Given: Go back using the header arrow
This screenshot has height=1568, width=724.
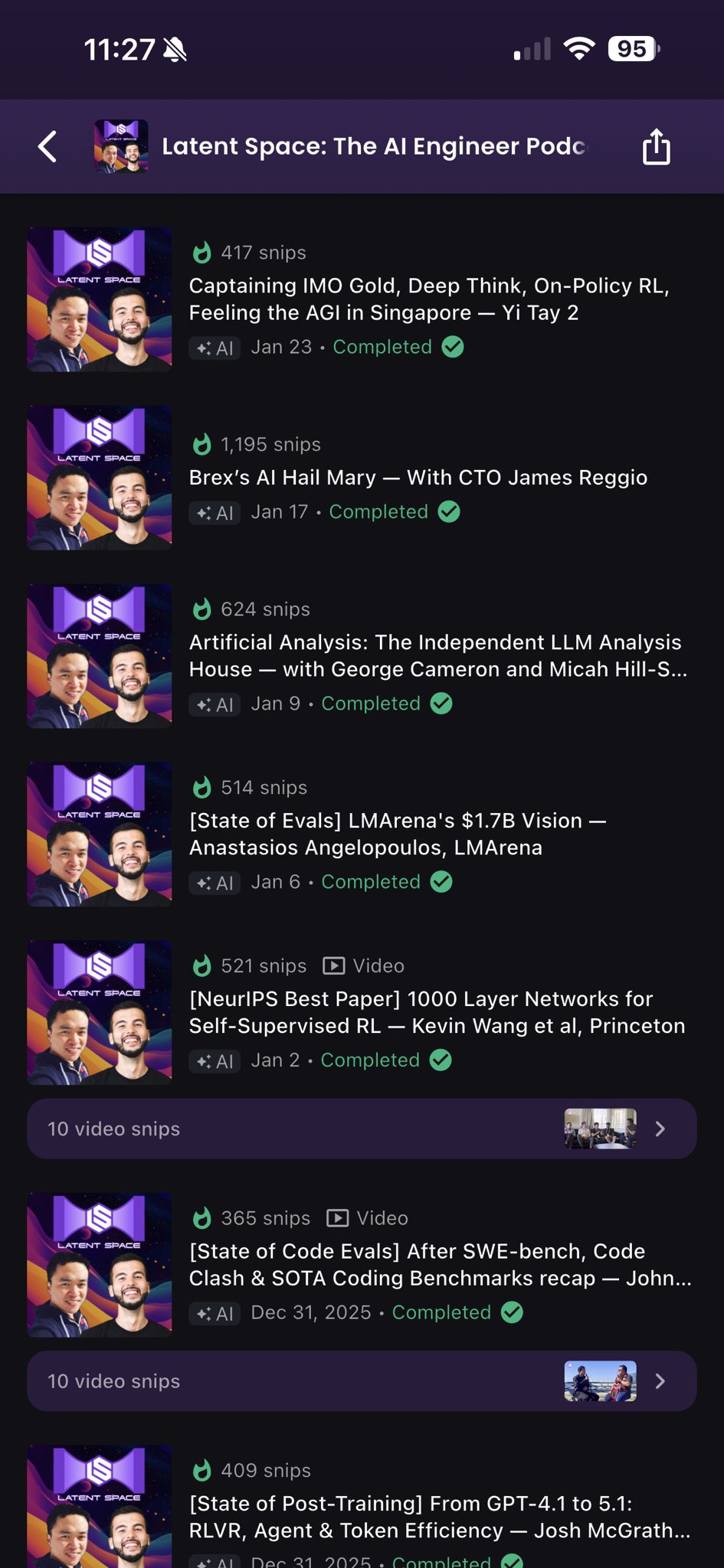Looking at the screenshot, I should point(48,146).
